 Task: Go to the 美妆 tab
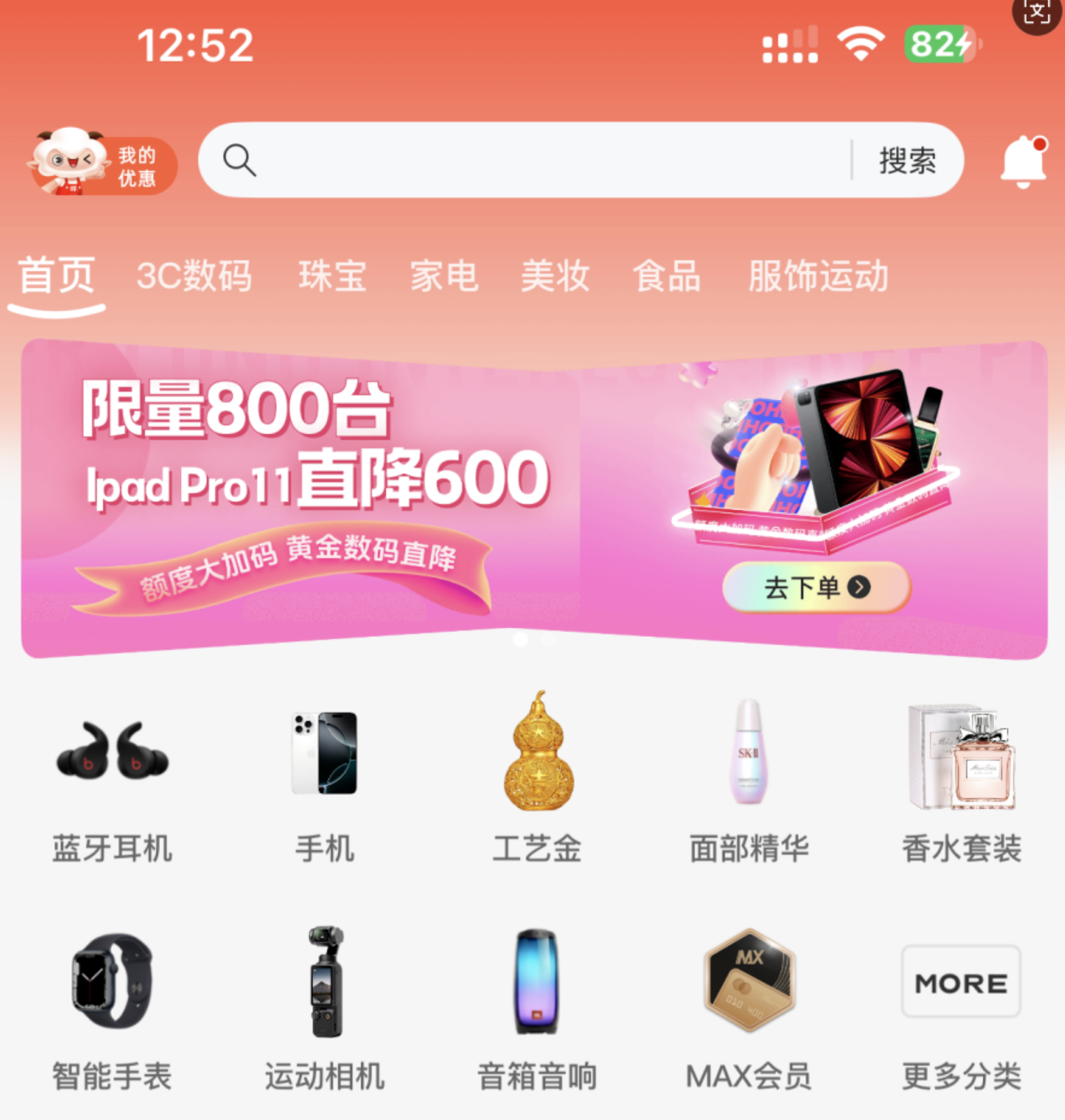(x=556, y=275)
